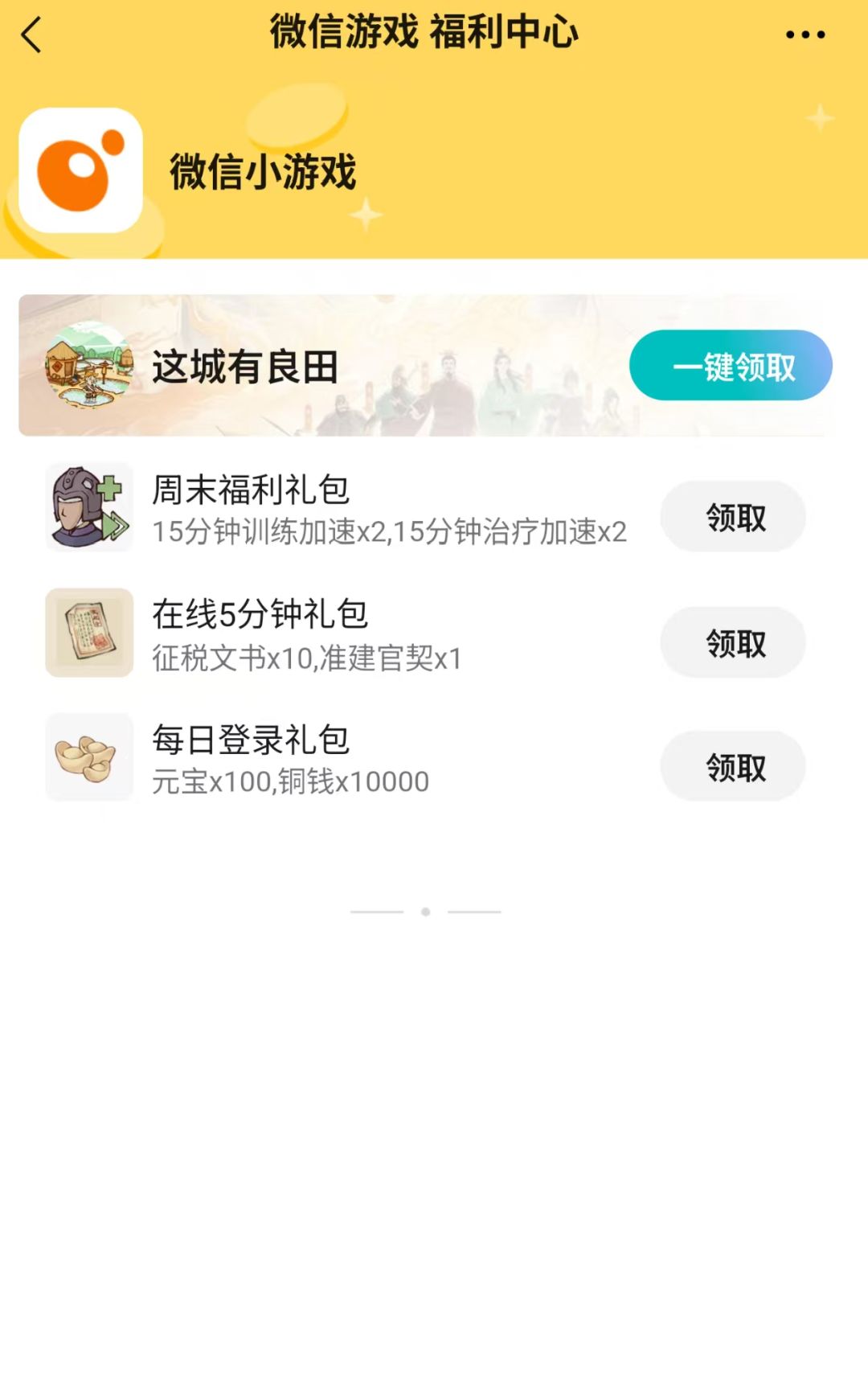The width and height of the screenshot is (868, 1394).
Task: Claim the 周末福利礼包 with its 领取 button
Action: [732, 517]
